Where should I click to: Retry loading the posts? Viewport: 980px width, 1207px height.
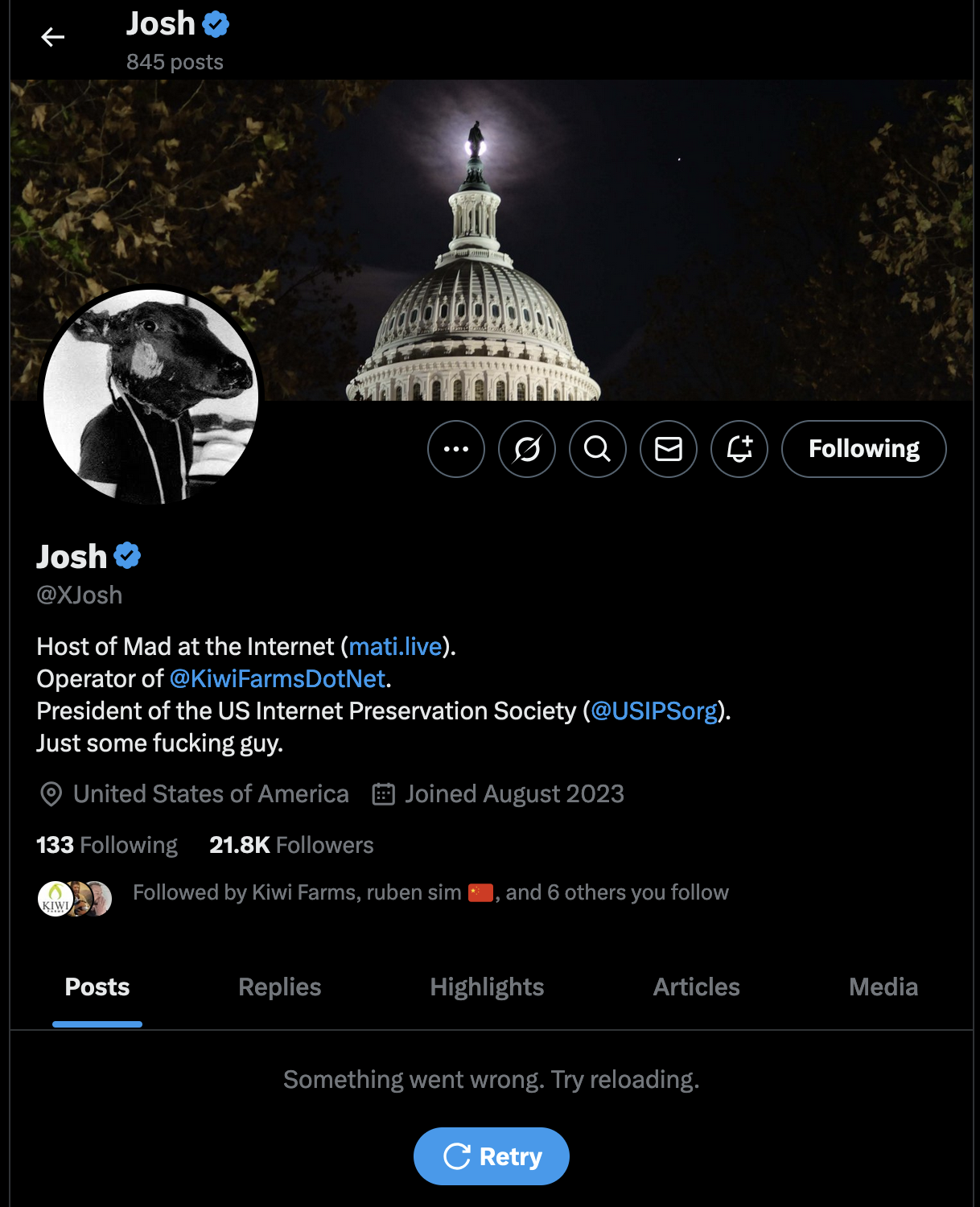(492, 1156)
